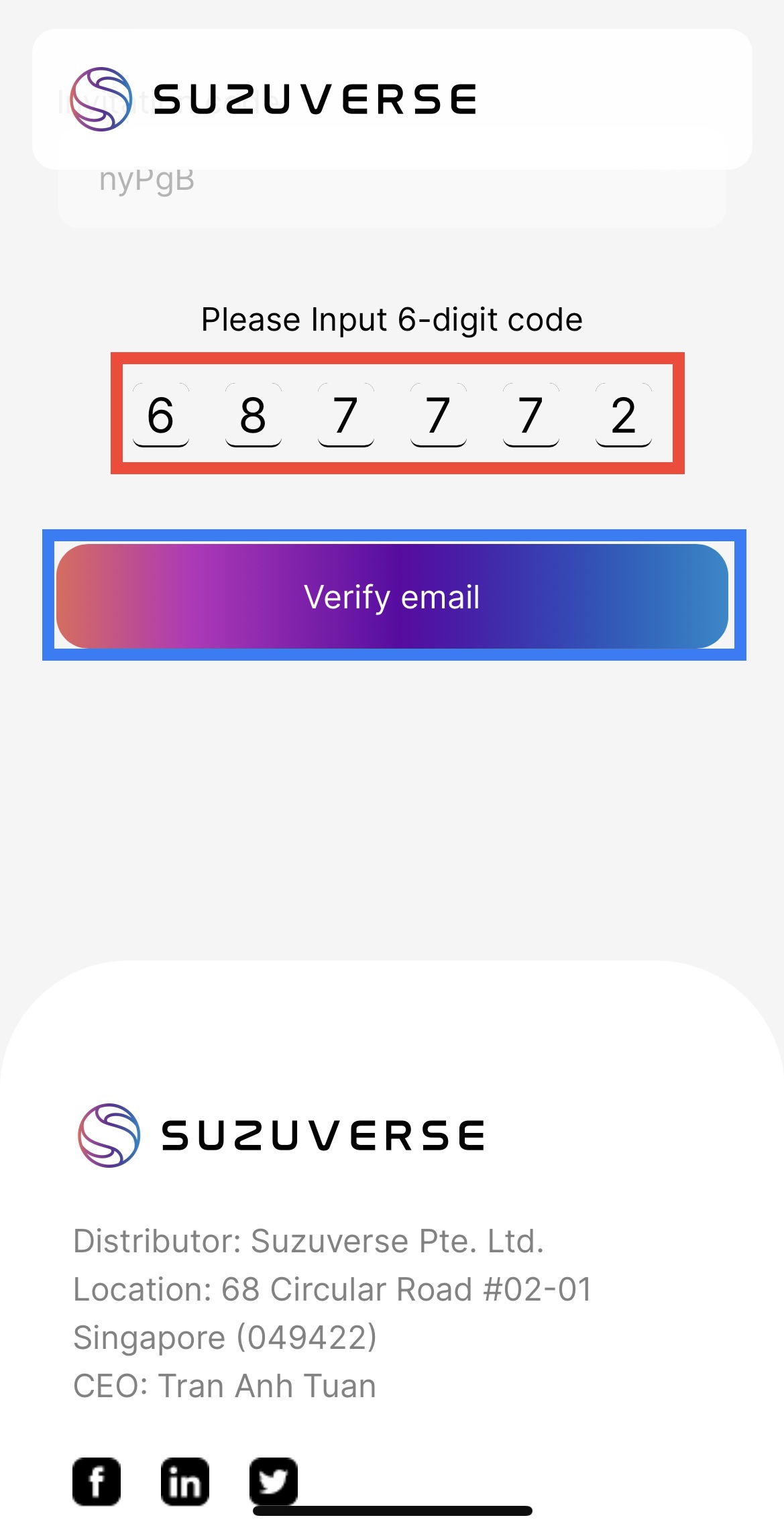Click the fourth code digit showing 7
Image resolution: width=784 pixels, height=1532 pixels.
[438, 416]
